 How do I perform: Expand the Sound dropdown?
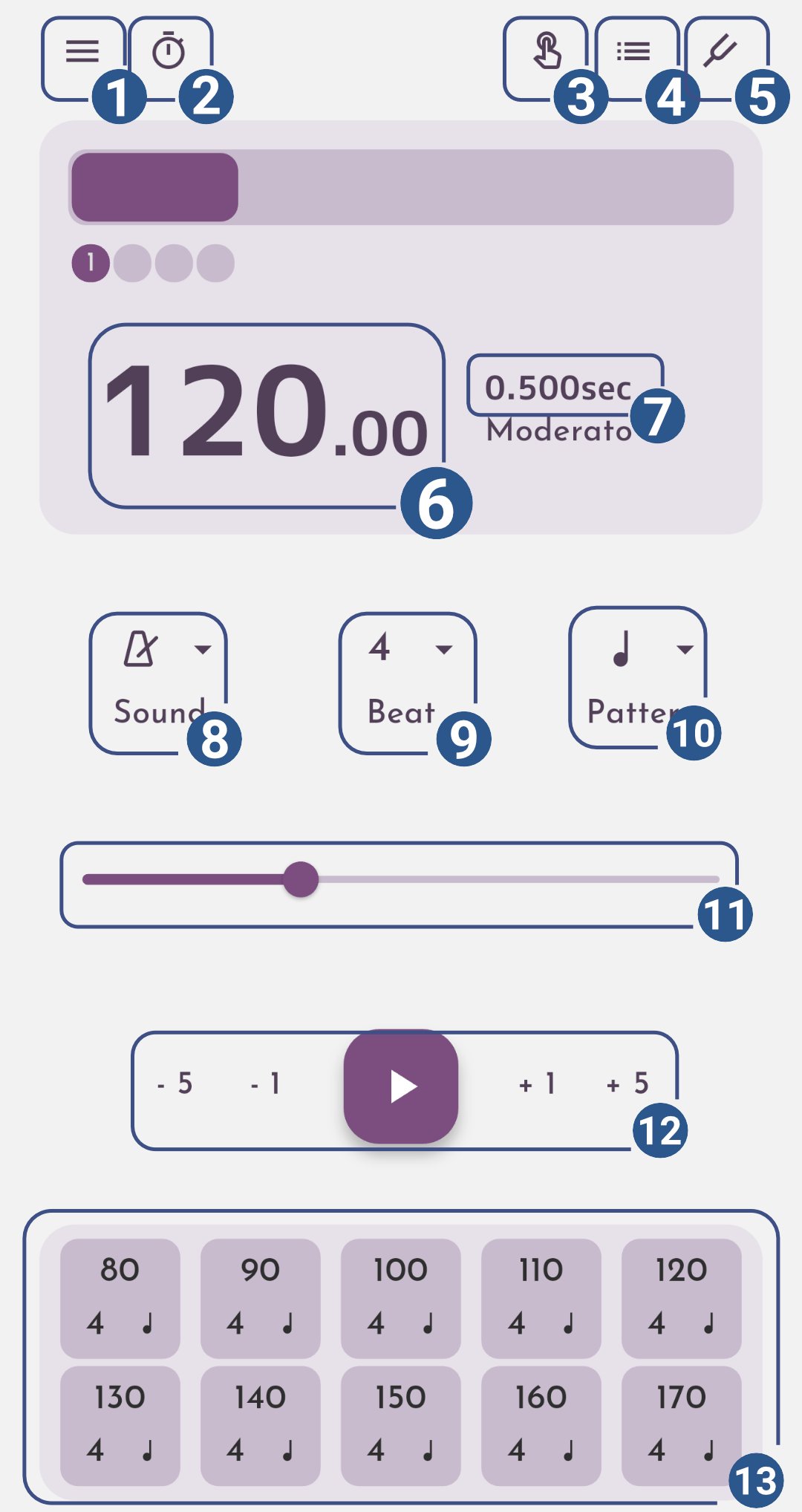point(158,682)
